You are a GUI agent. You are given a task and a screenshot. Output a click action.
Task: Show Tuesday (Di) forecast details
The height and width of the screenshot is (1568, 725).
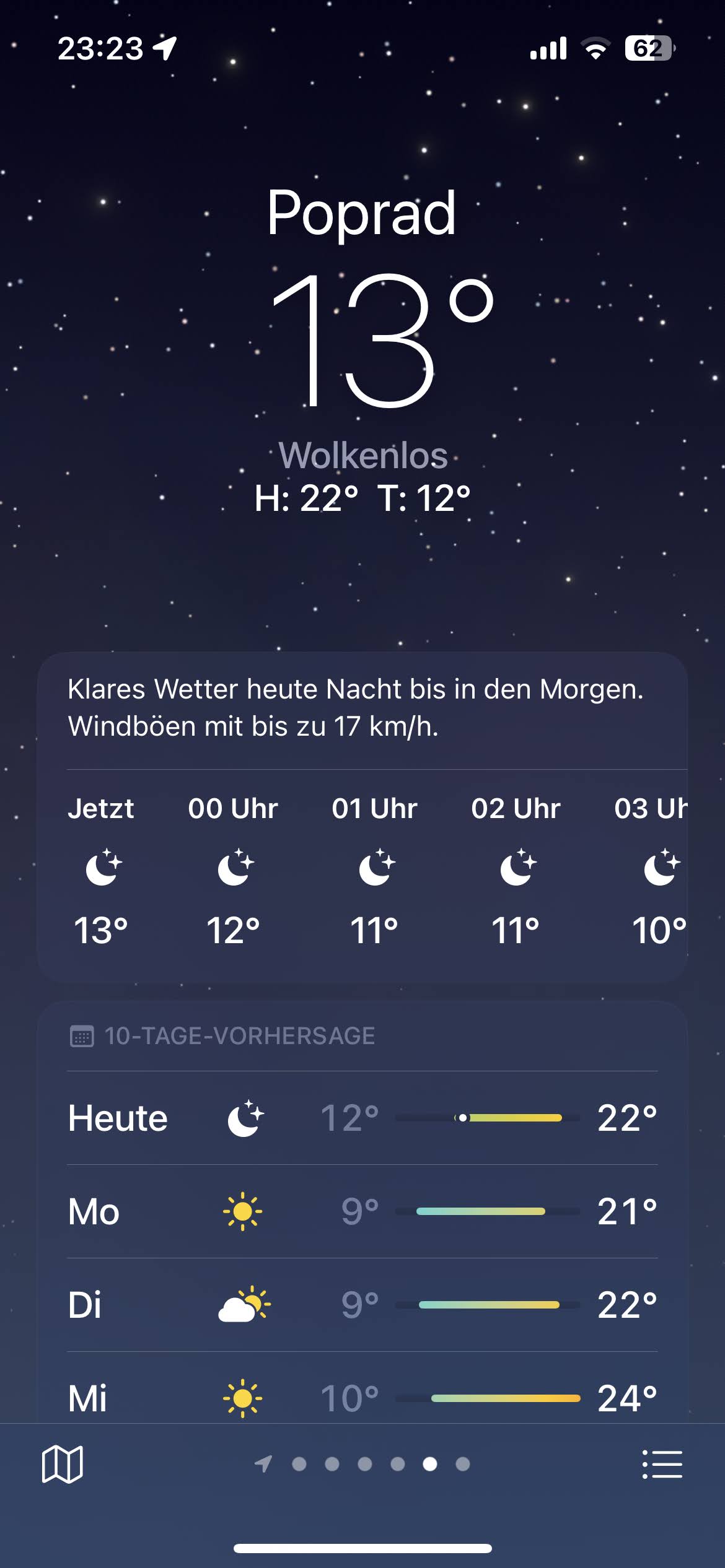362,1305
